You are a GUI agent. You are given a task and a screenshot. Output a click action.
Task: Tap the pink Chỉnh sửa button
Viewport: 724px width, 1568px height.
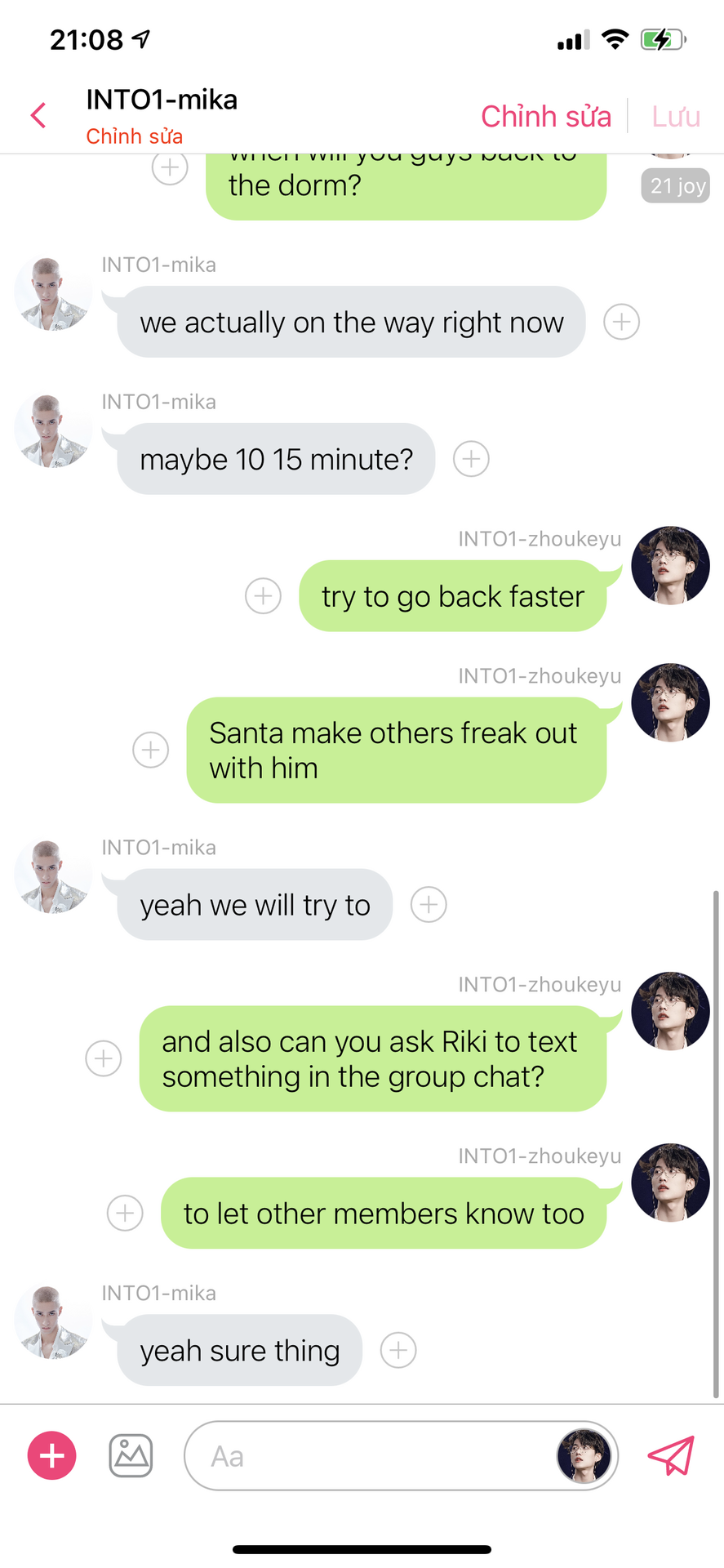click(545, 117)
